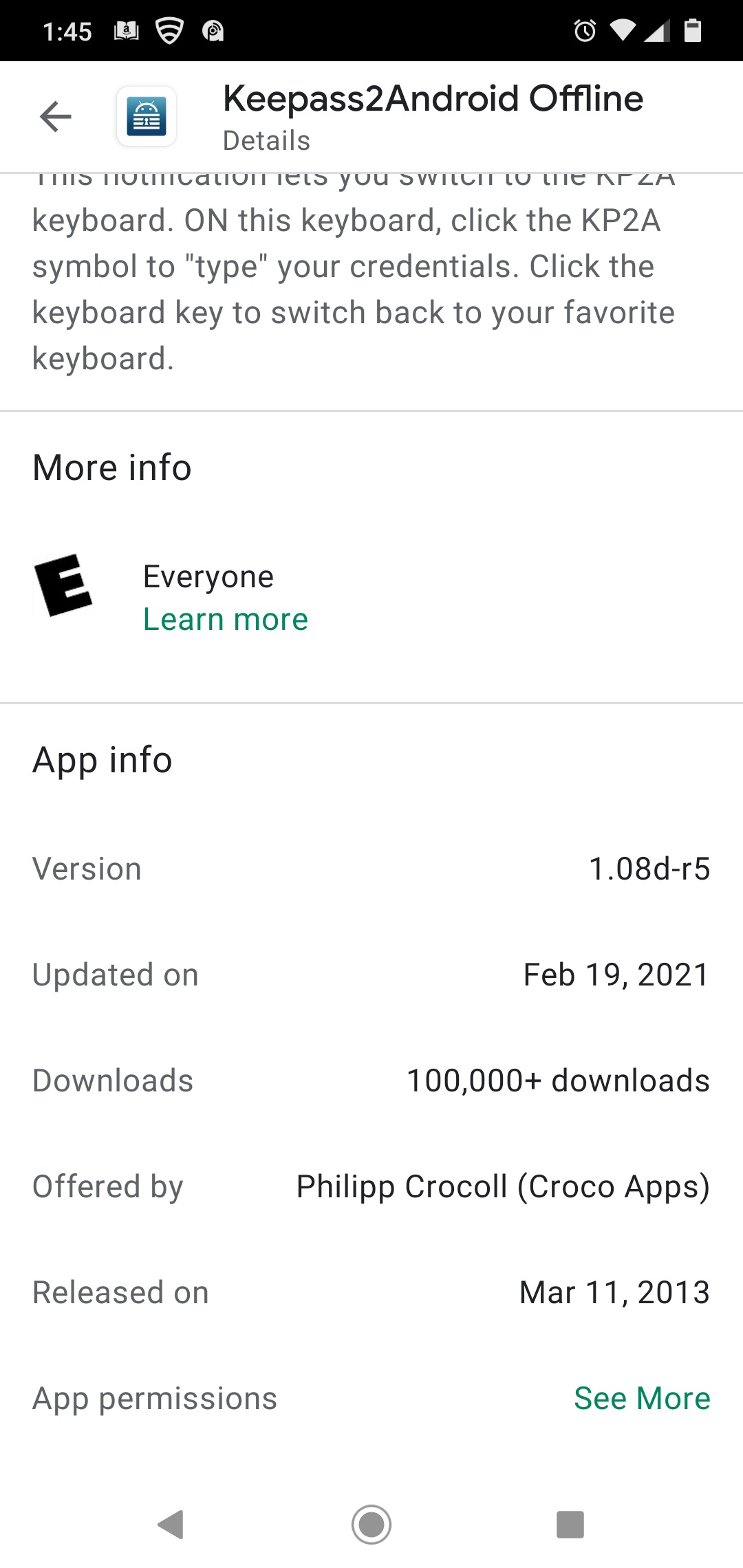This screenshot has height=1568, width=743.
Task: Tap the battery indicator icon
Action: click(691, 30)
